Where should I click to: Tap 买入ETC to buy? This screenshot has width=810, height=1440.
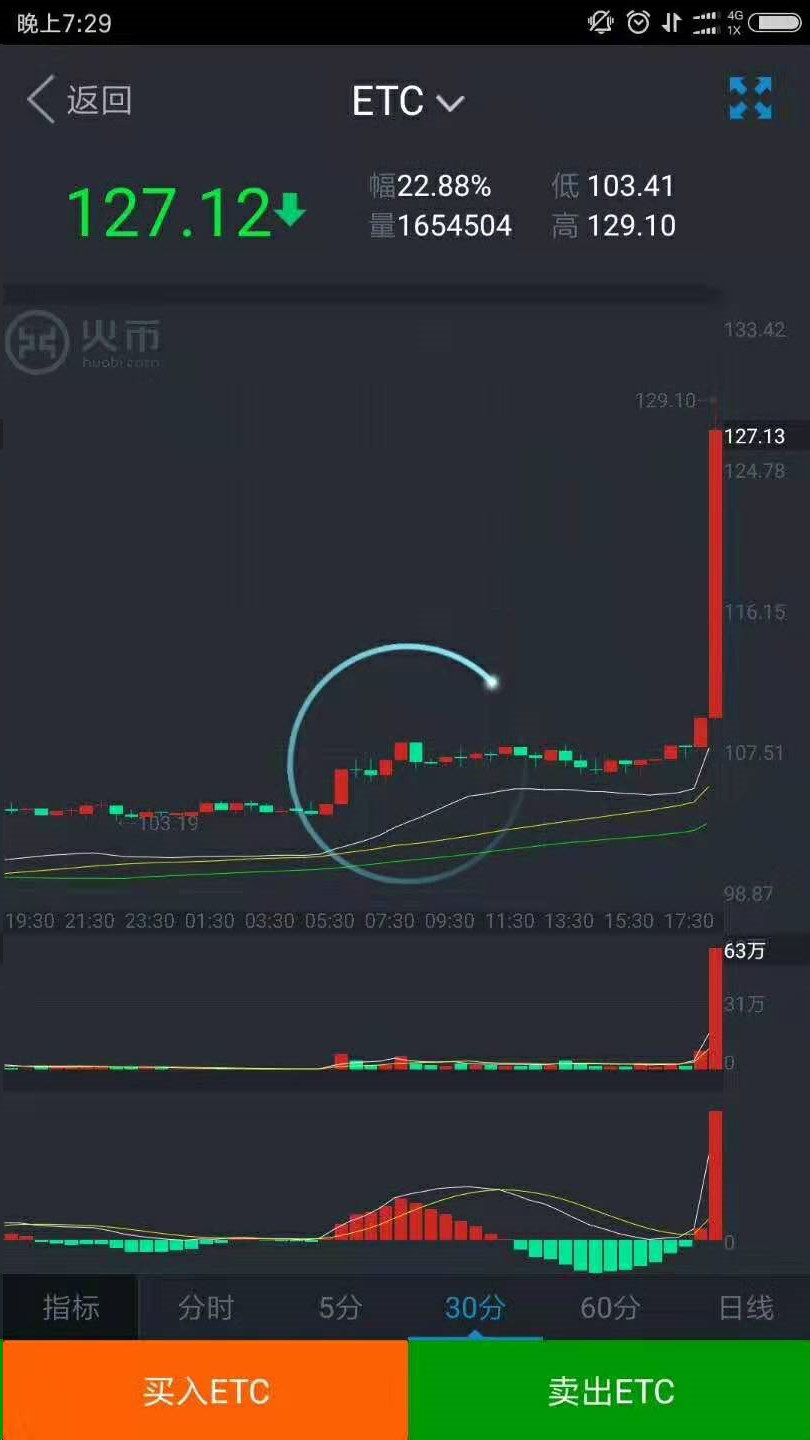click(205, 1391)
